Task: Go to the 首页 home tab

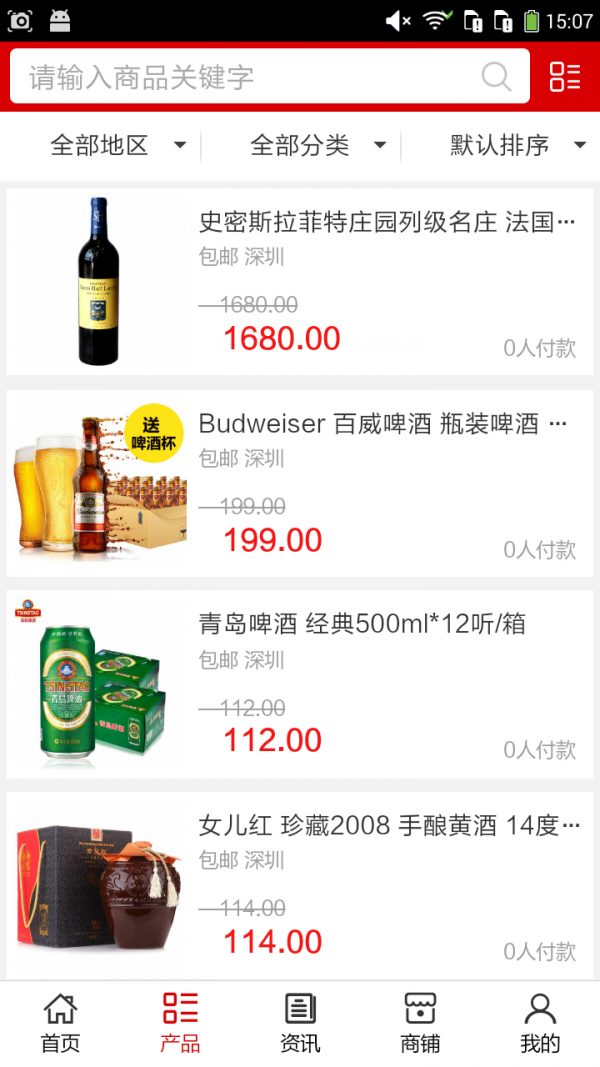Action: (x=60, y=1023)
